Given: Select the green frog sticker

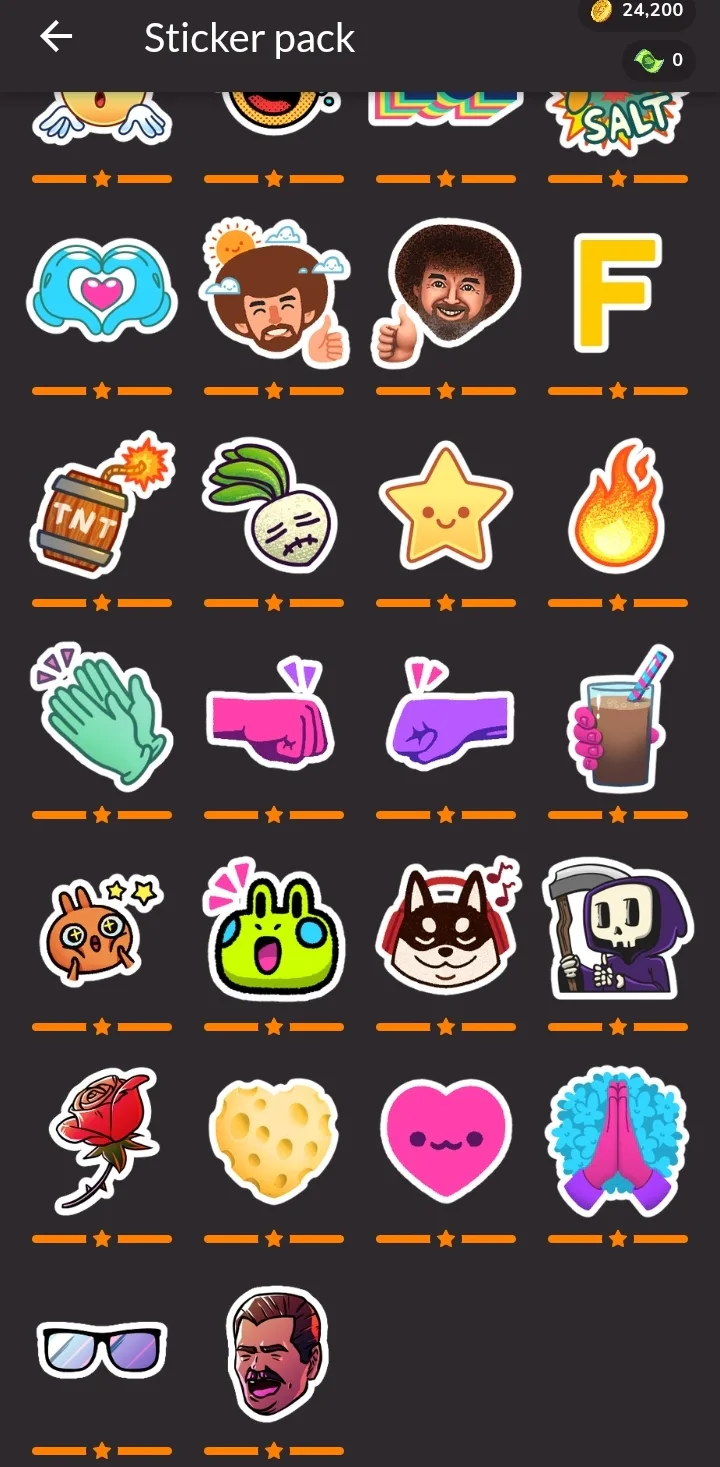Looking at the screenshot, I should coord(274,930).
